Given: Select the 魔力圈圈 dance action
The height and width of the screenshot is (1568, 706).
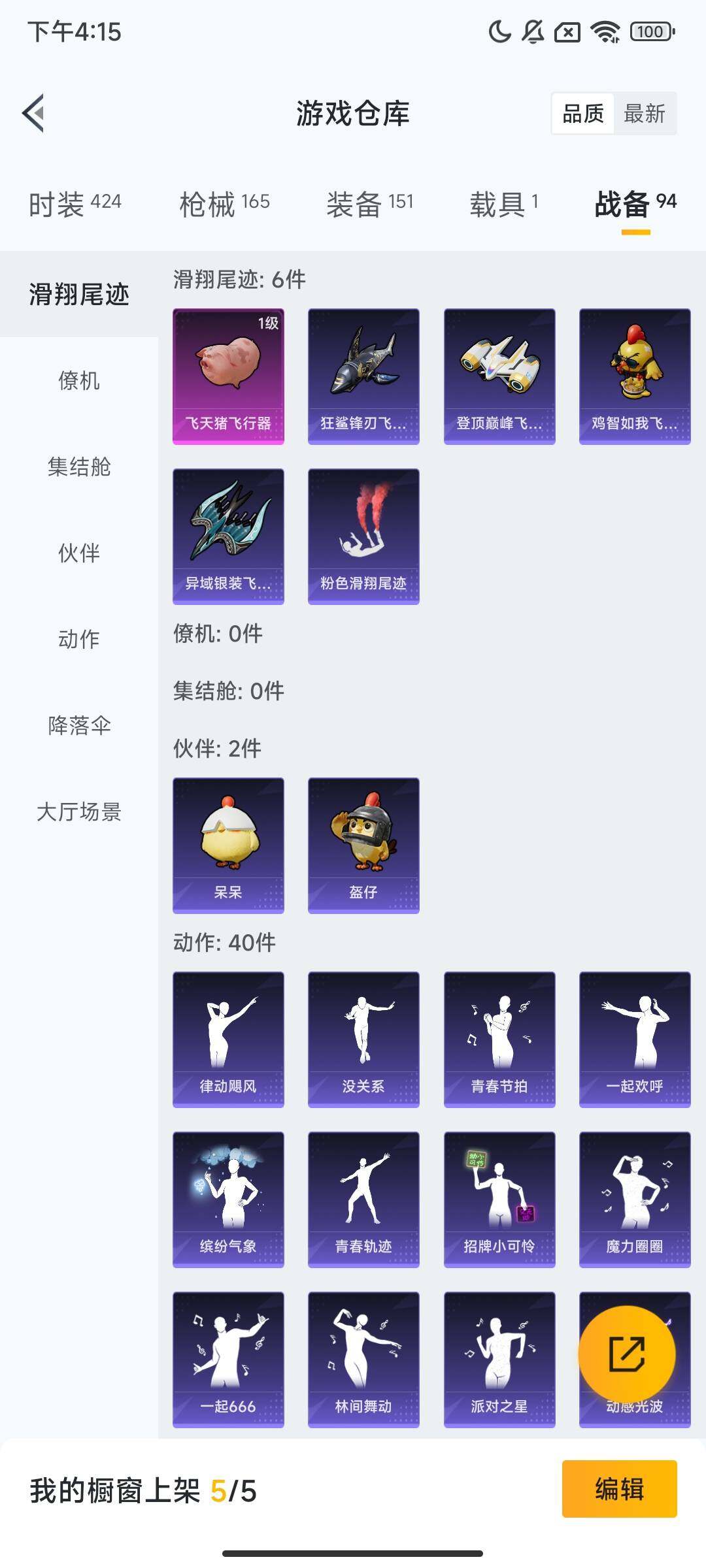Looking at the screenshot, I should pos(633,1199).
